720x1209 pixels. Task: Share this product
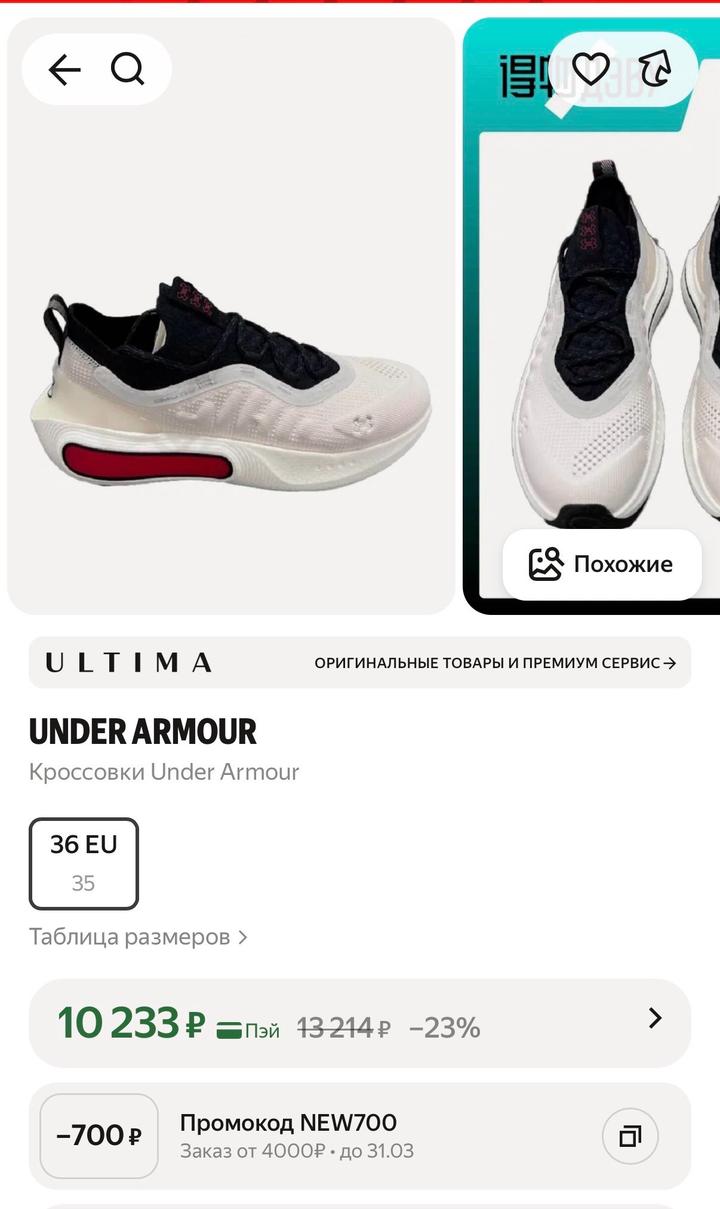(655, 69)
